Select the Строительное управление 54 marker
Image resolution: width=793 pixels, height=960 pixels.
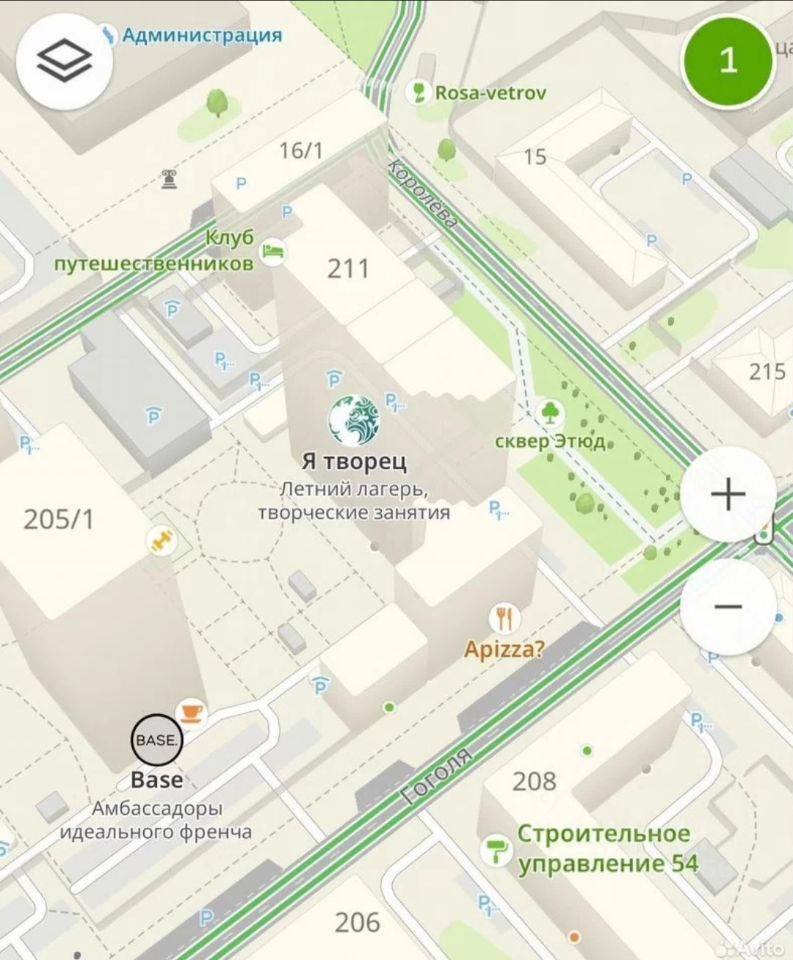(495, 849)
